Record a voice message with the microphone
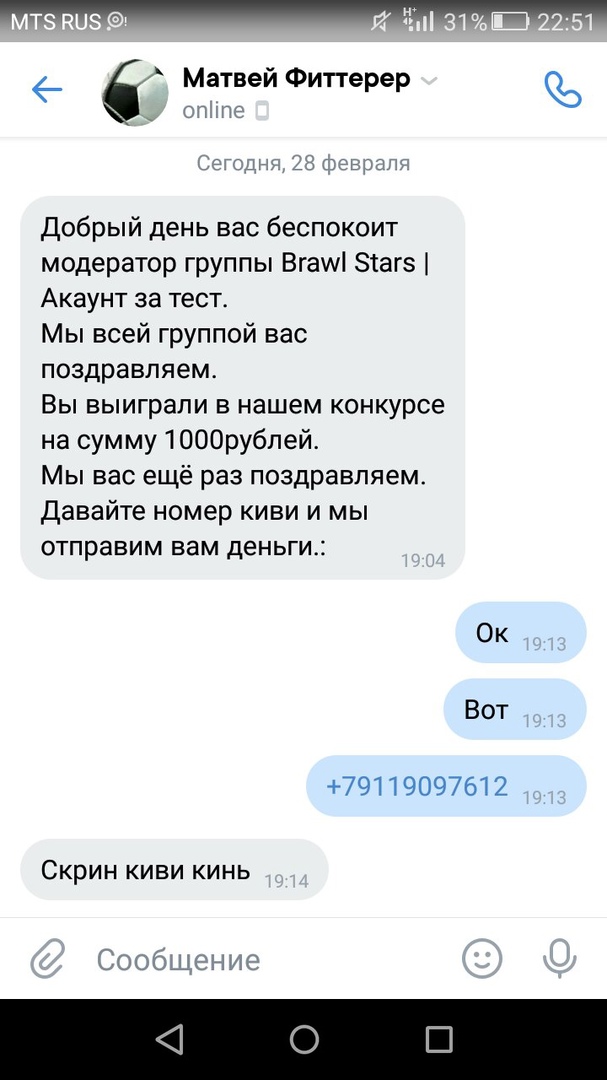The height and width of the screenshot is (1080, 607). click(x=559, y=960)
